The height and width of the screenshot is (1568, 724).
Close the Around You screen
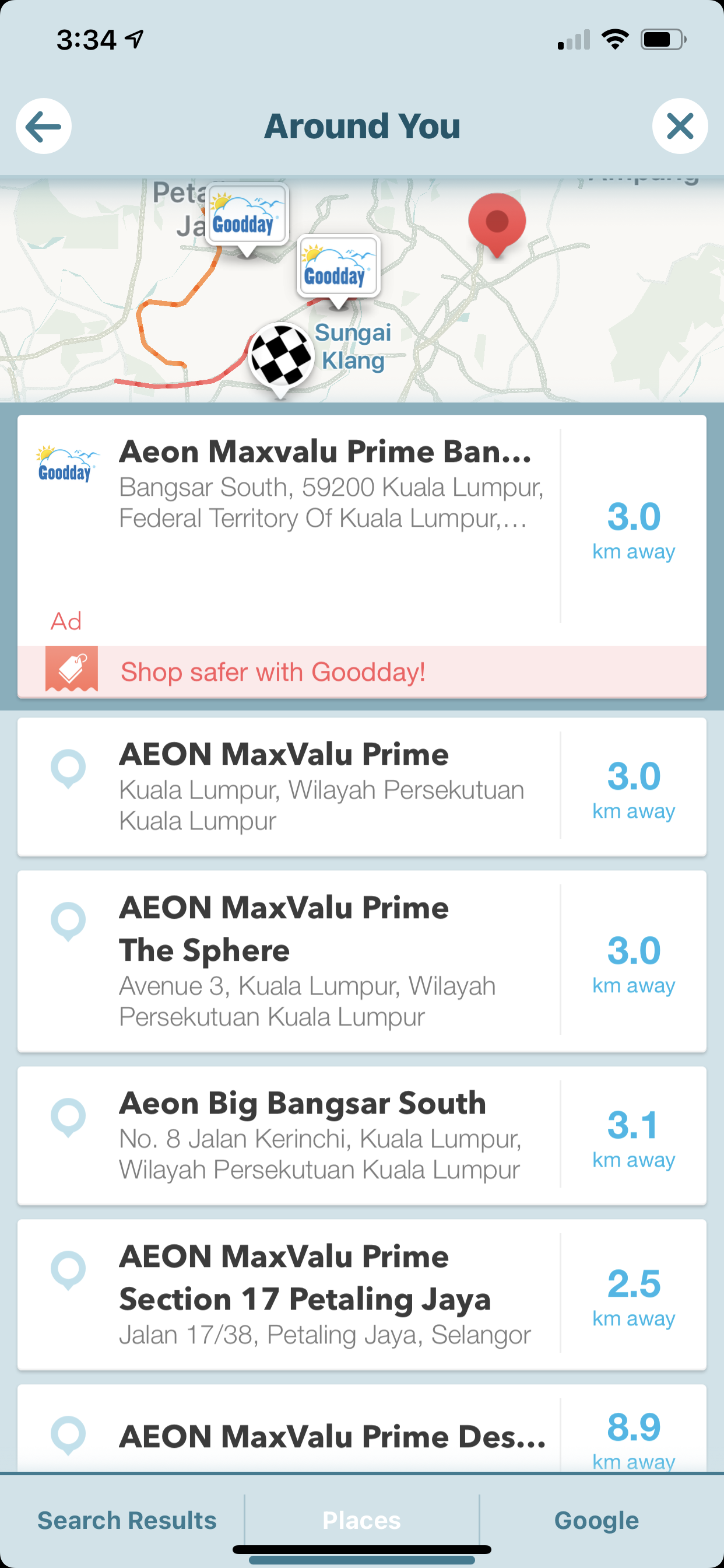click(680, 126)
